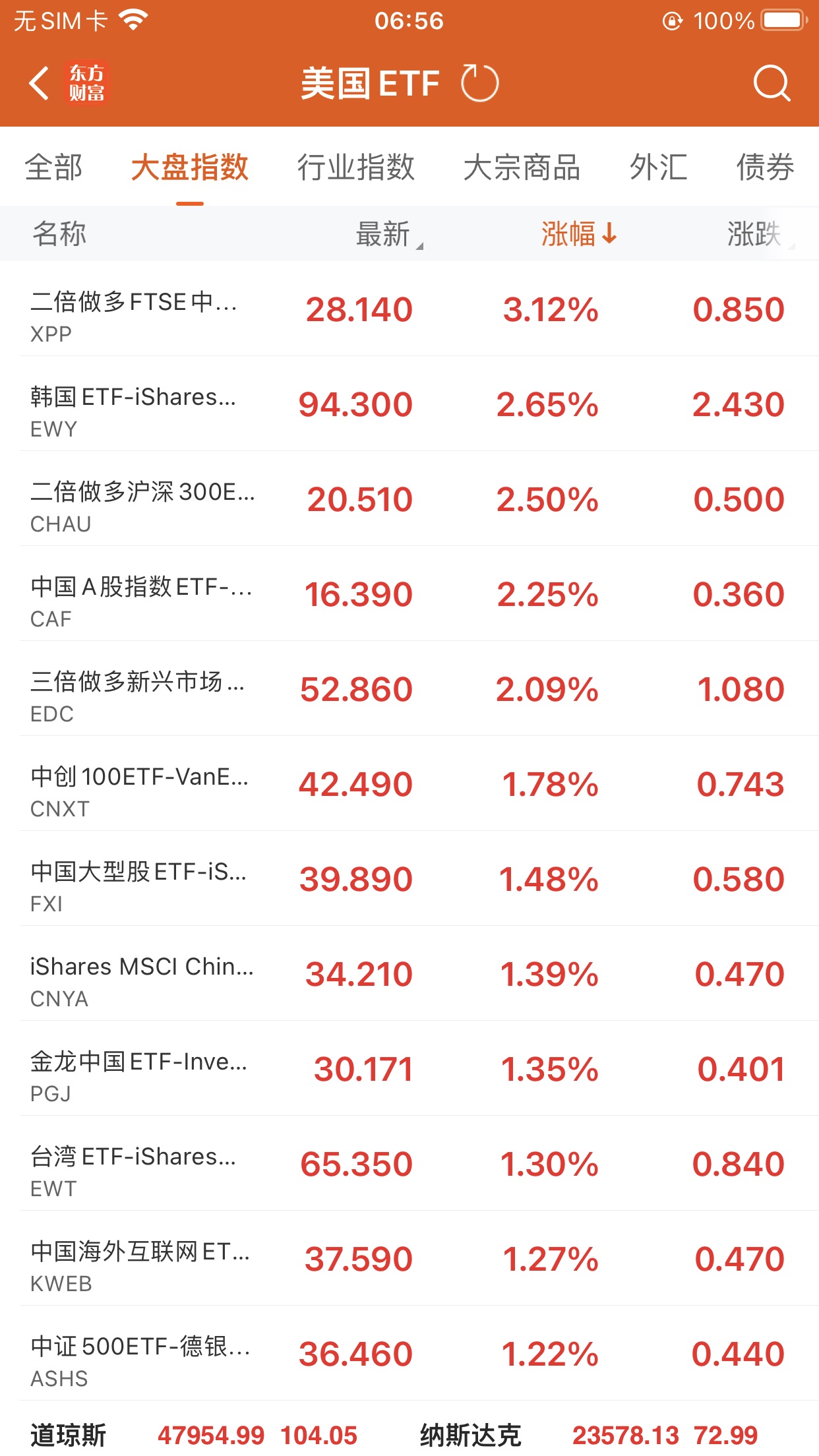View the EWY 韩国ETF row
This screenshot has width=819, height=1456.
(409, 405)
